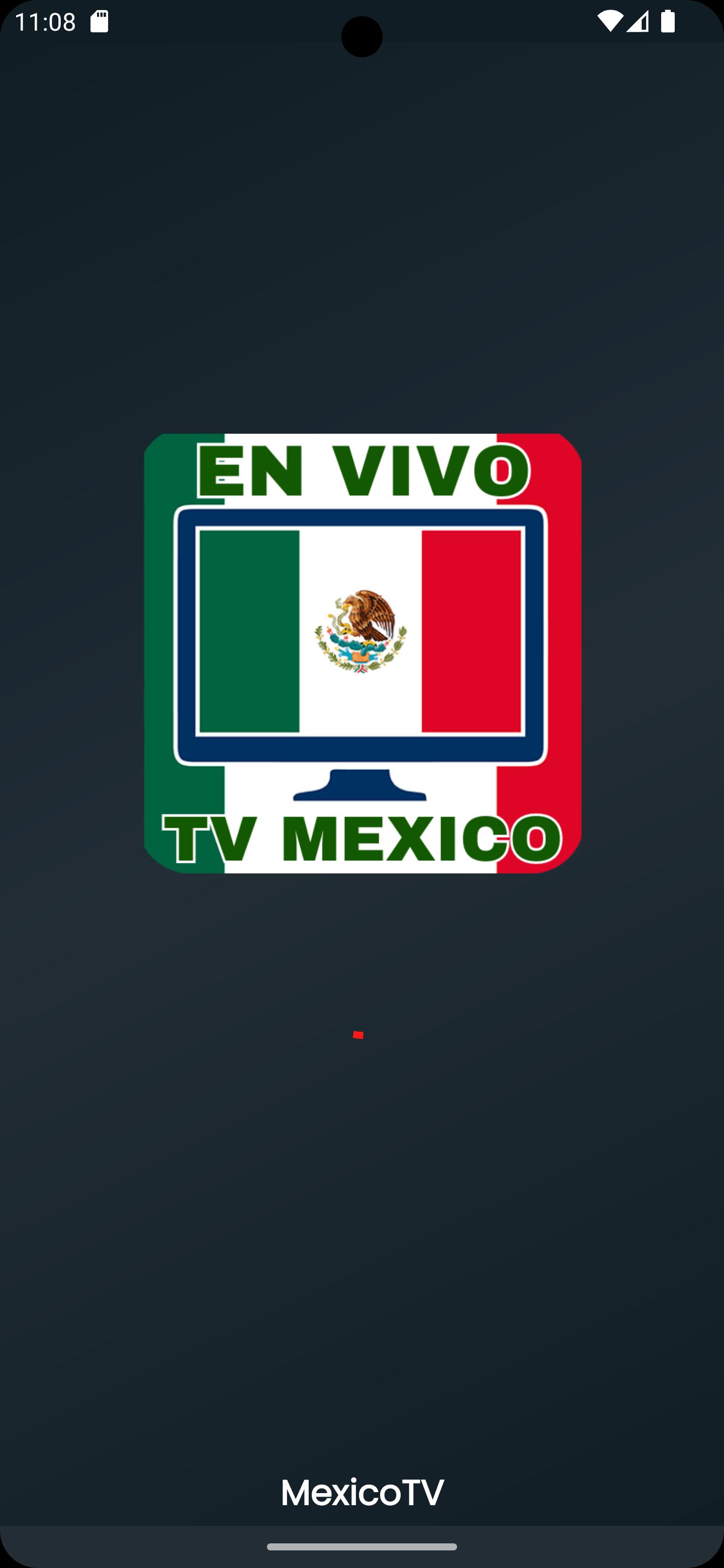This screenshot has width=724, height=1568.
Task: Select the eagle emblem on the flag
Action: coord(359,630)
